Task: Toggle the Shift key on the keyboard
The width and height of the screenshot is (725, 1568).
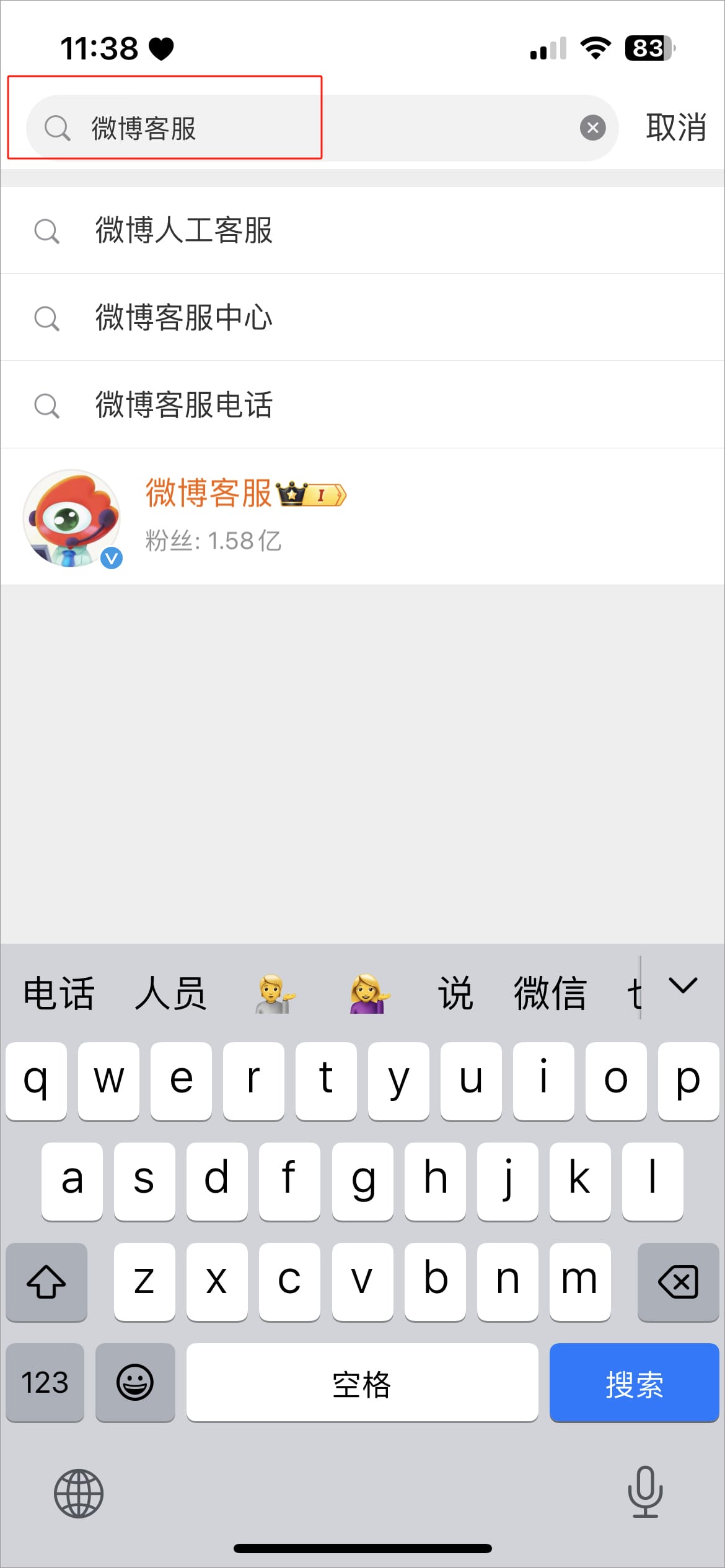Action: (46, 1283)
